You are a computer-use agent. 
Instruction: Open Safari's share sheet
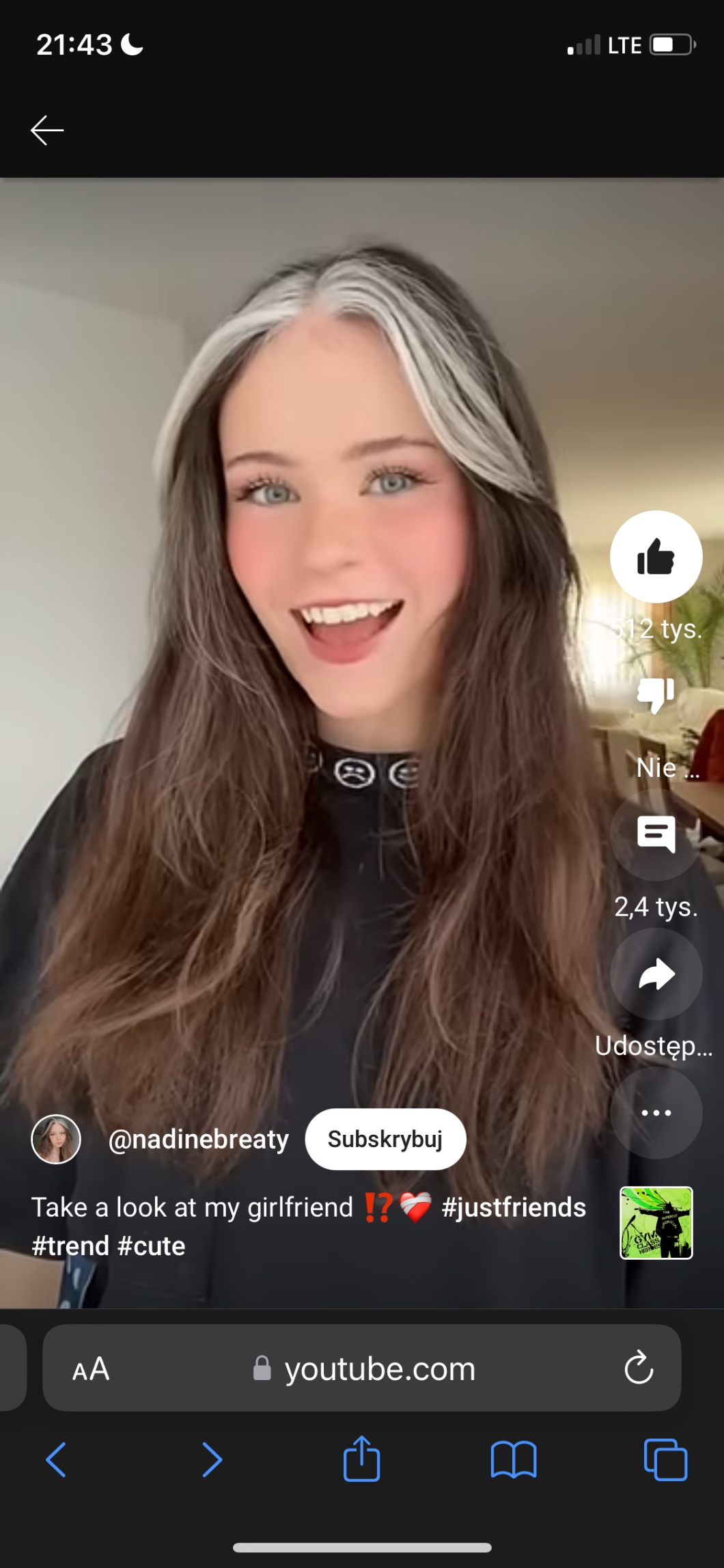(361, 1459)
